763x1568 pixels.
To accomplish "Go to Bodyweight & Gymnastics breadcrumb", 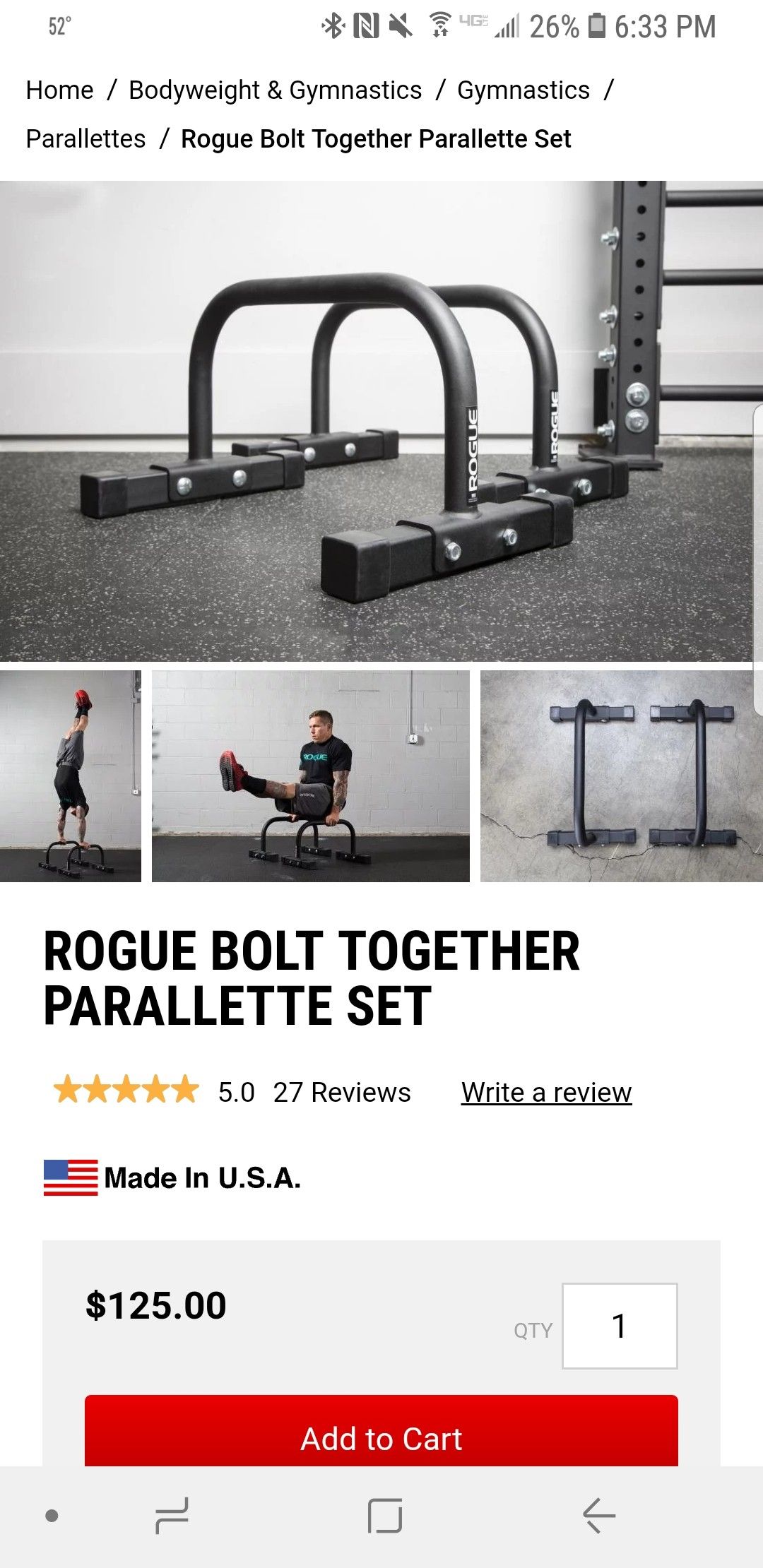I will pyautogui.click(x=275, y=90).
